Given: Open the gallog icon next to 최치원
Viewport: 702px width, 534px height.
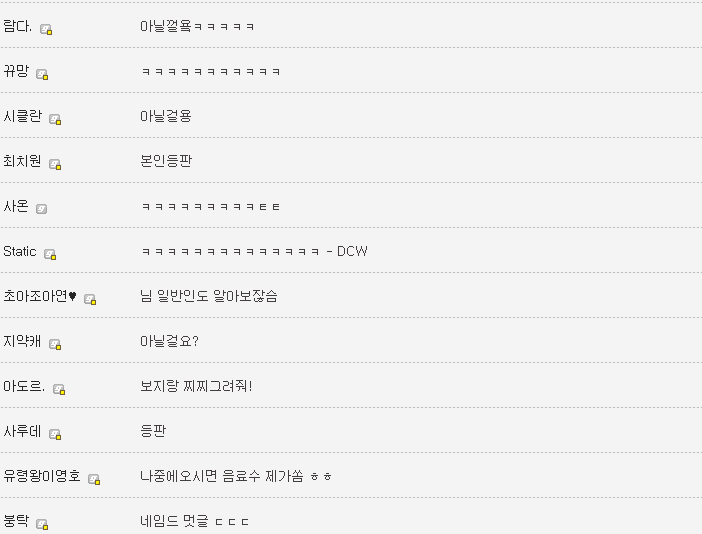Looking at the screenshot, I should tap(55, 164).
